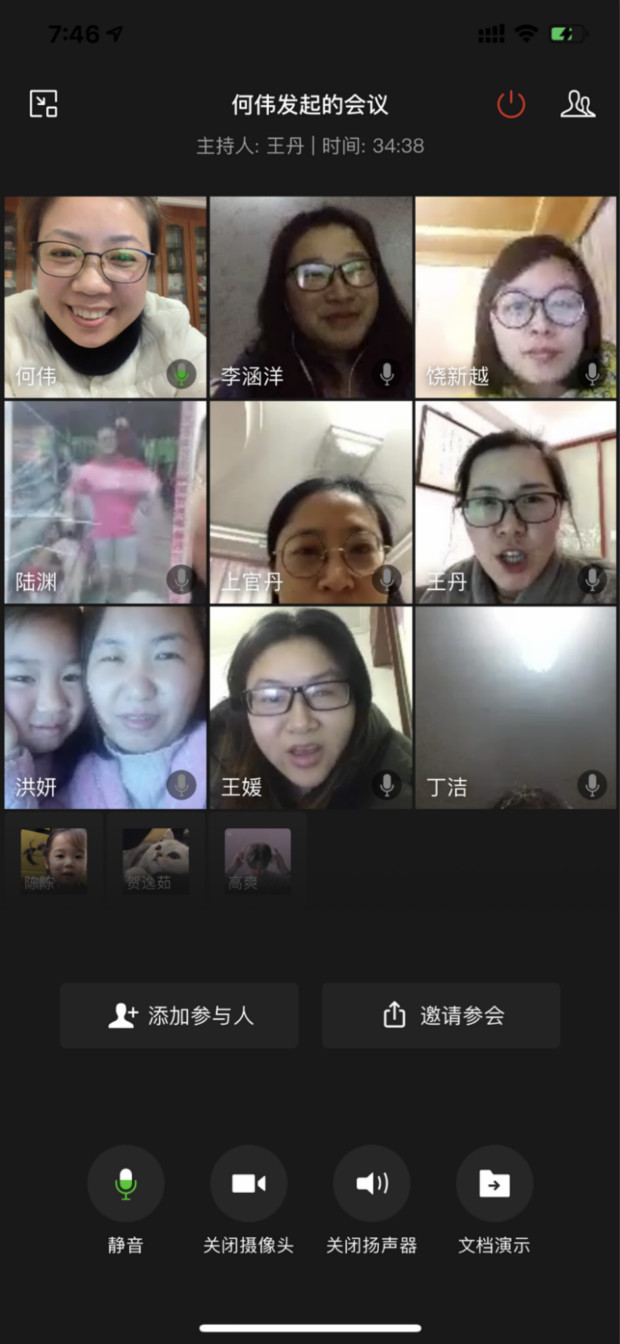
Task: Open 饶新越's video tile
Action: point(516,297)
